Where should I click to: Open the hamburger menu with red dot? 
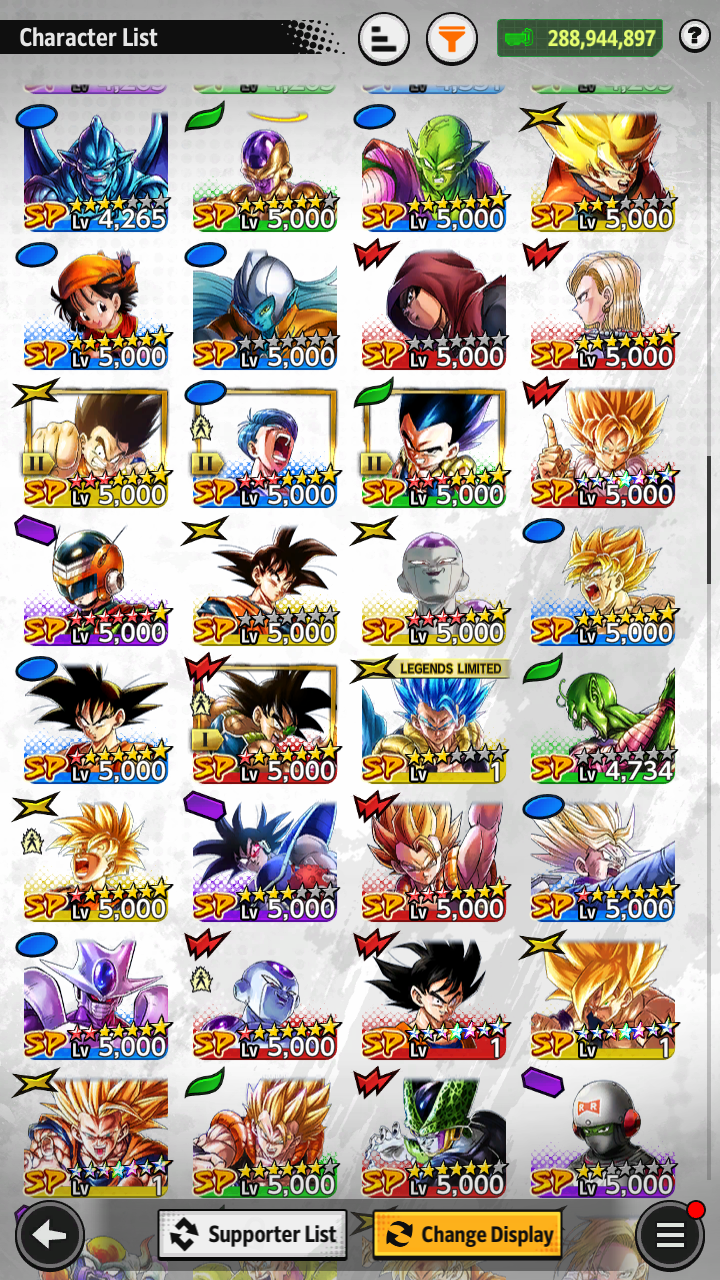coord(670,1234)
